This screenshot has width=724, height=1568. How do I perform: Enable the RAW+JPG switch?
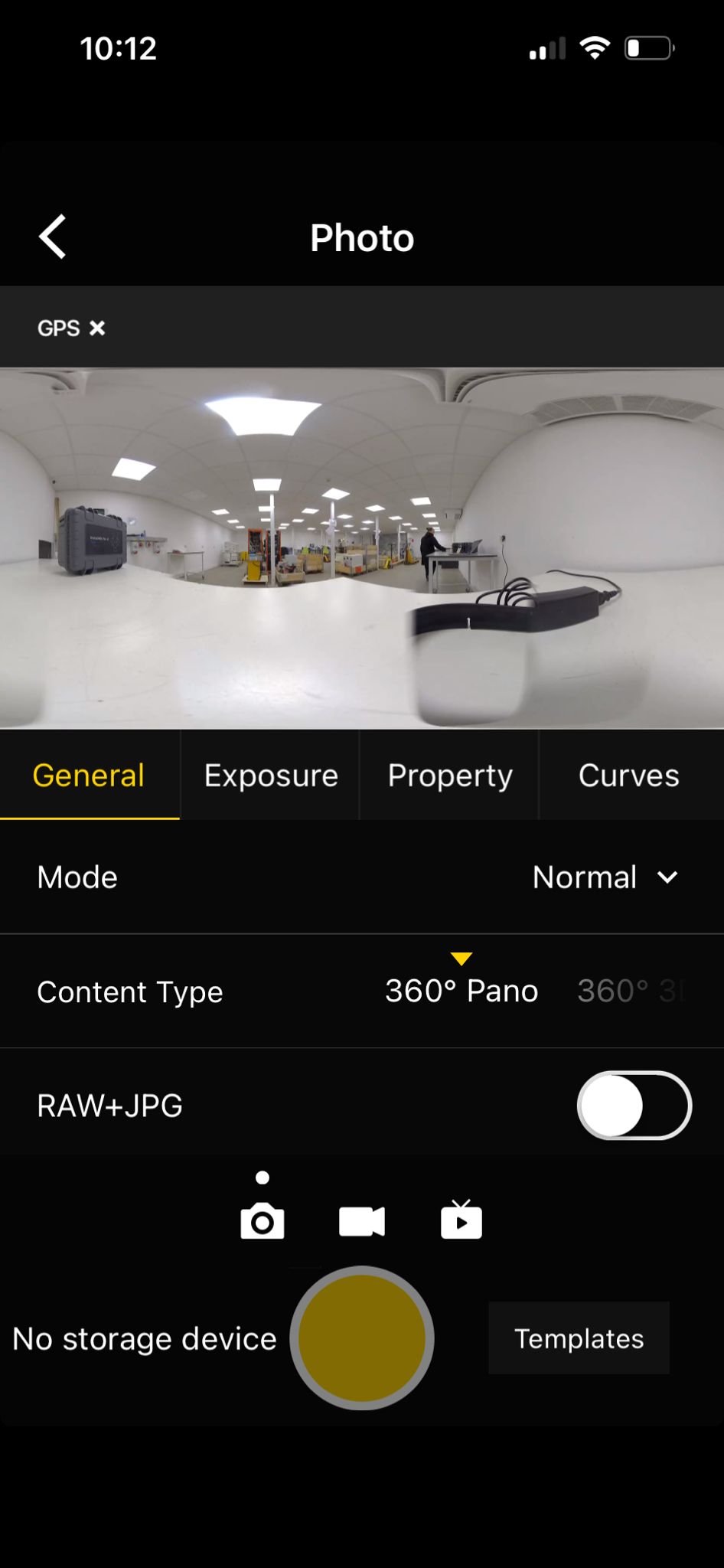tap(633, 1105)
